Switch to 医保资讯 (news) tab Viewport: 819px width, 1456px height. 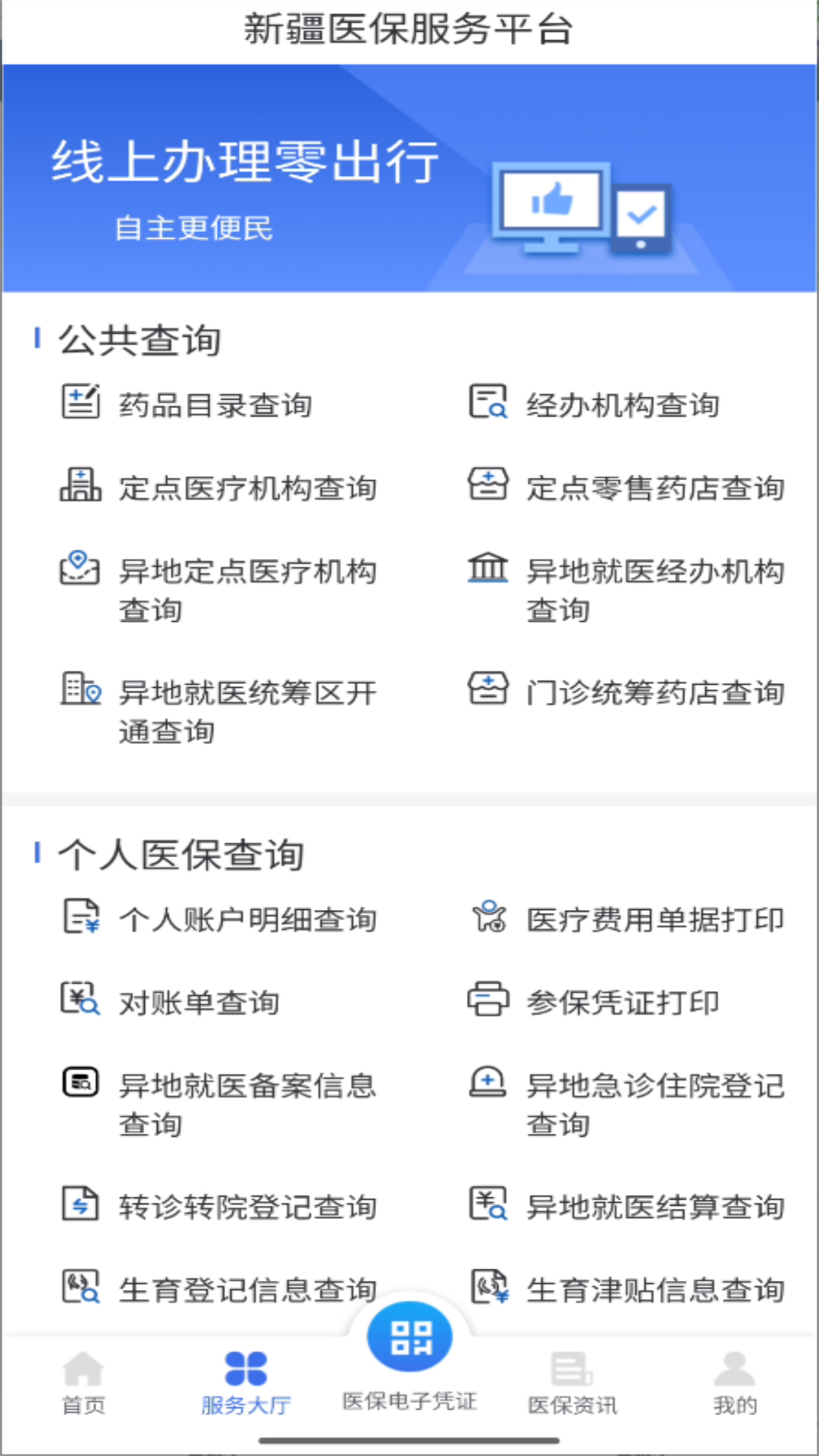(x=573, y=1382)
